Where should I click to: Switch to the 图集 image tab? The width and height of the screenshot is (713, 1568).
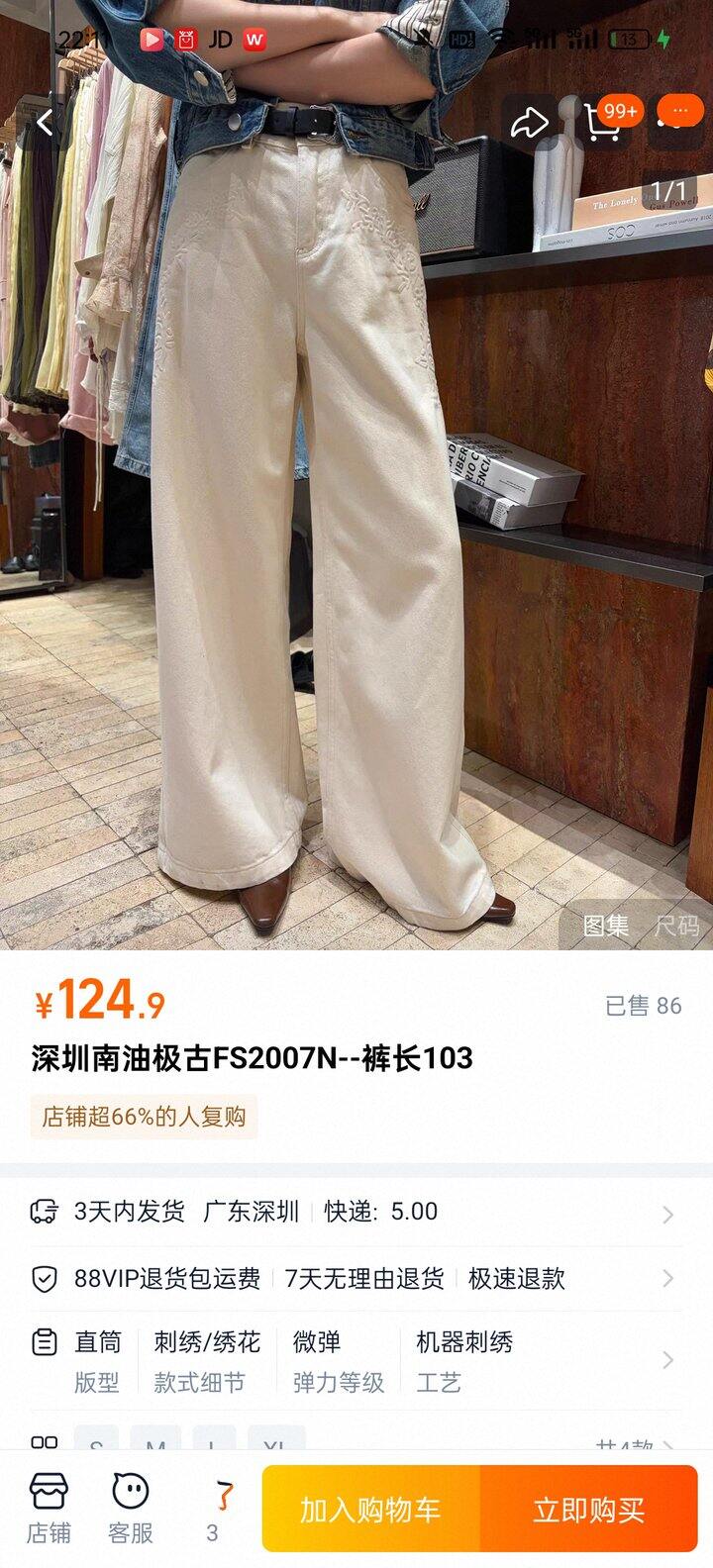pyautogui.click(x=605, y=926)
